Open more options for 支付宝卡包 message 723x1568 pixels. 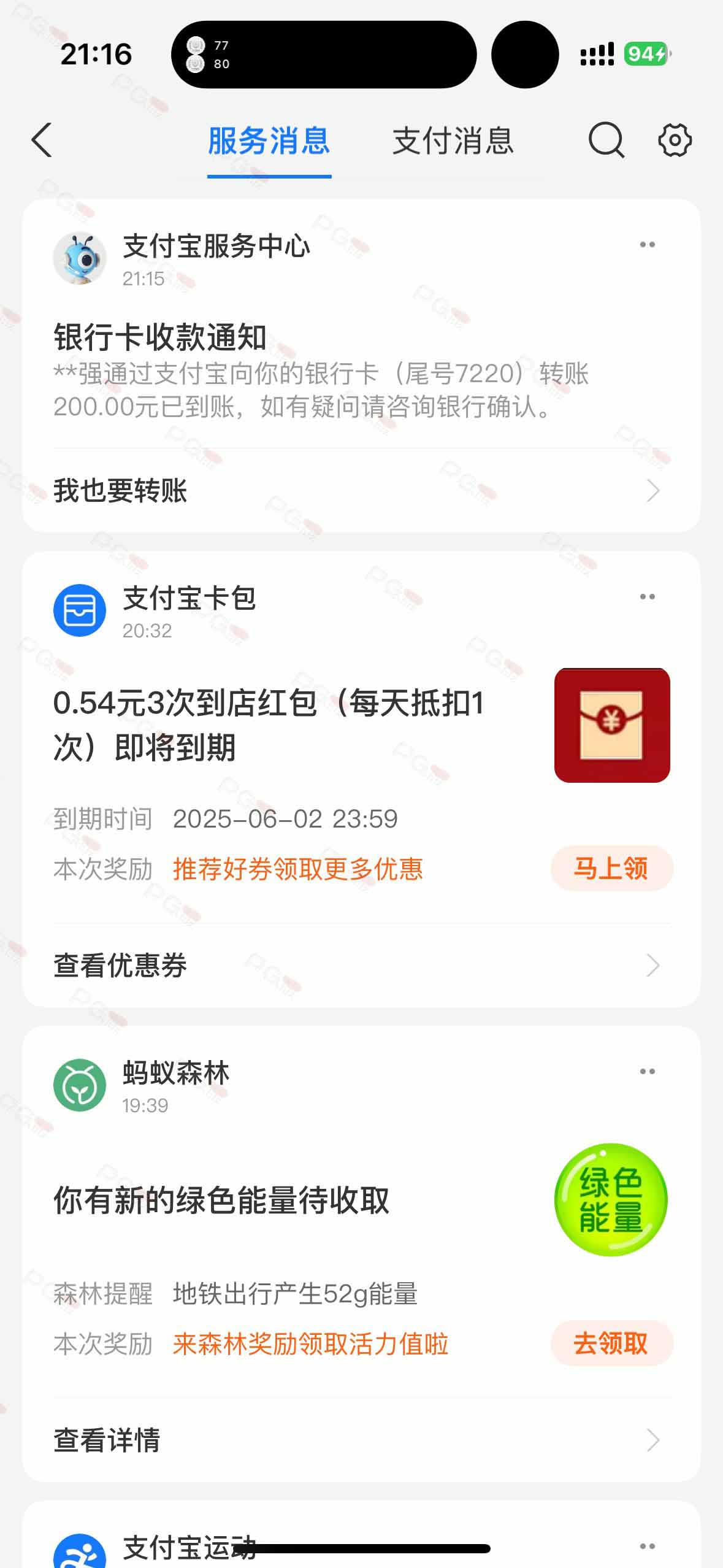tap(647, 597)
